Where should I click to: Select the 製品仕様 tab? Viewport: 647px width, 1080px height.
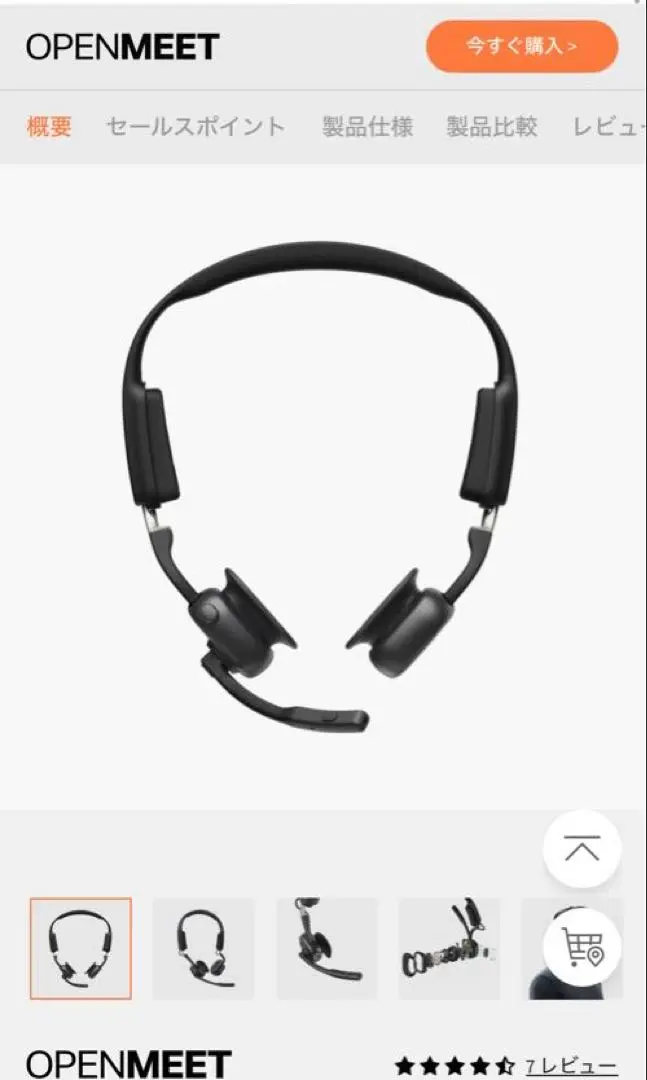367,127
